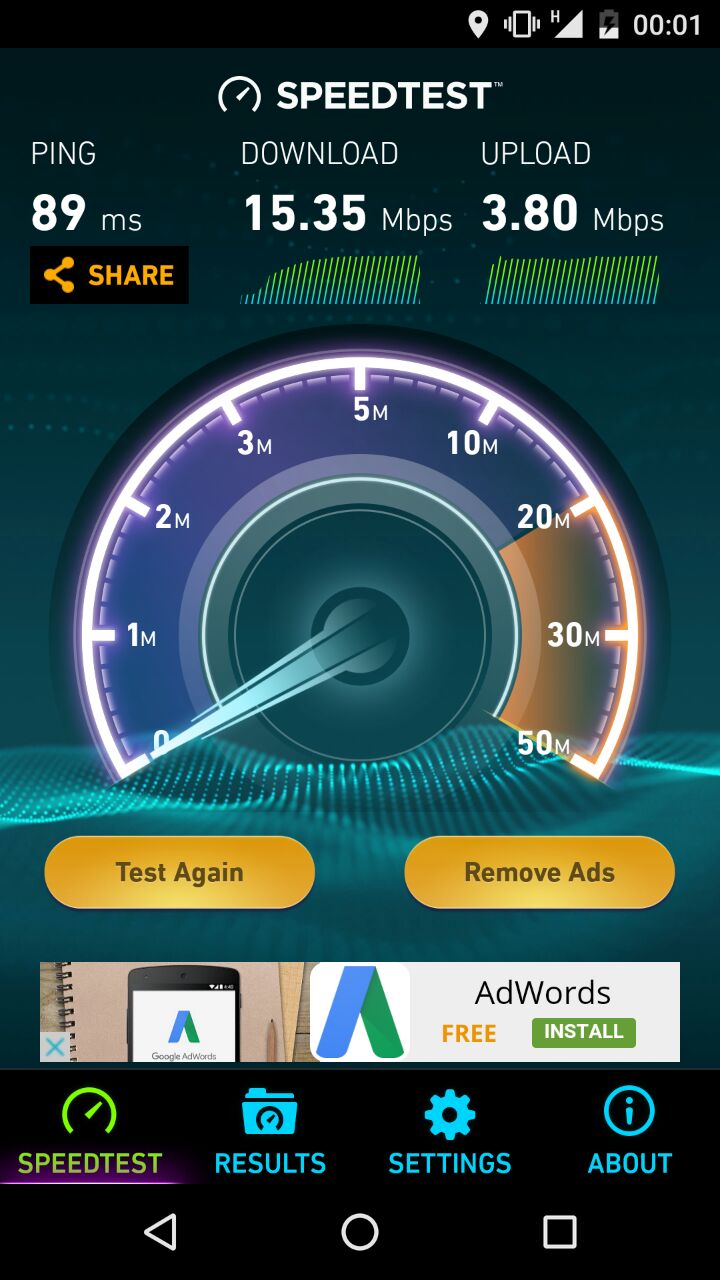The height and width of the screenshot is (1280, 720).
Task: Go back using the system back button
Action: 160,1232
